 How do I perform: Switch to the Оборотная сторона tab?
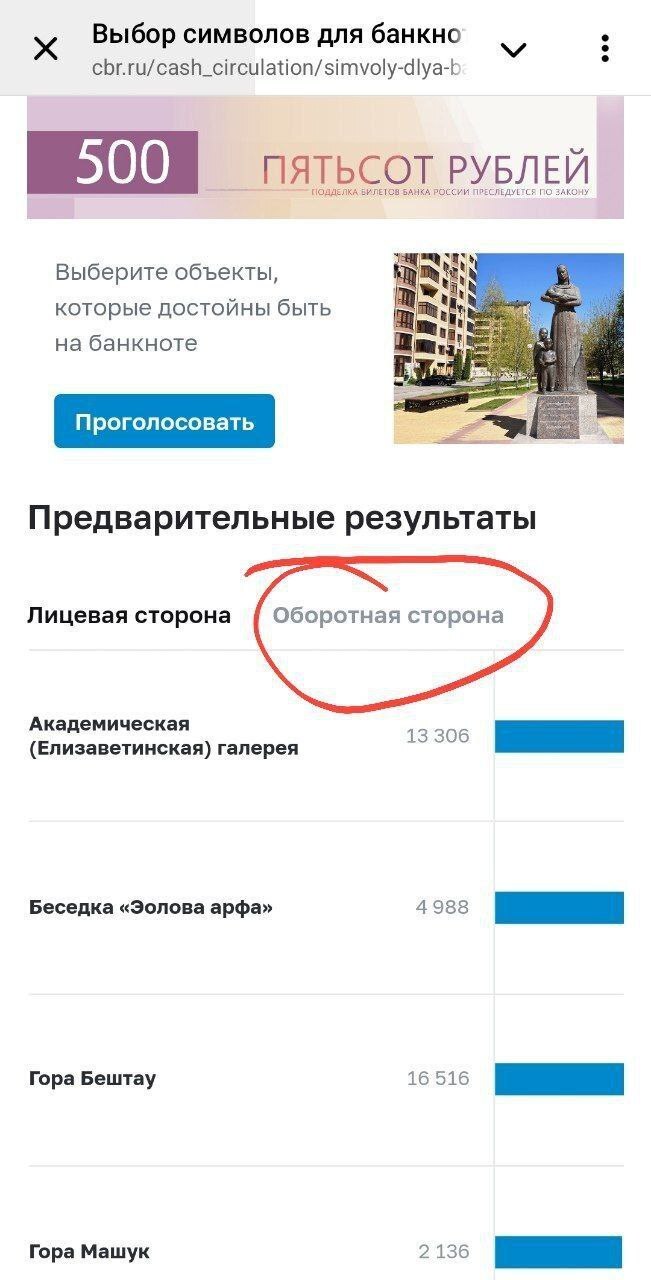pyautogui.click(x=388, y=615)
